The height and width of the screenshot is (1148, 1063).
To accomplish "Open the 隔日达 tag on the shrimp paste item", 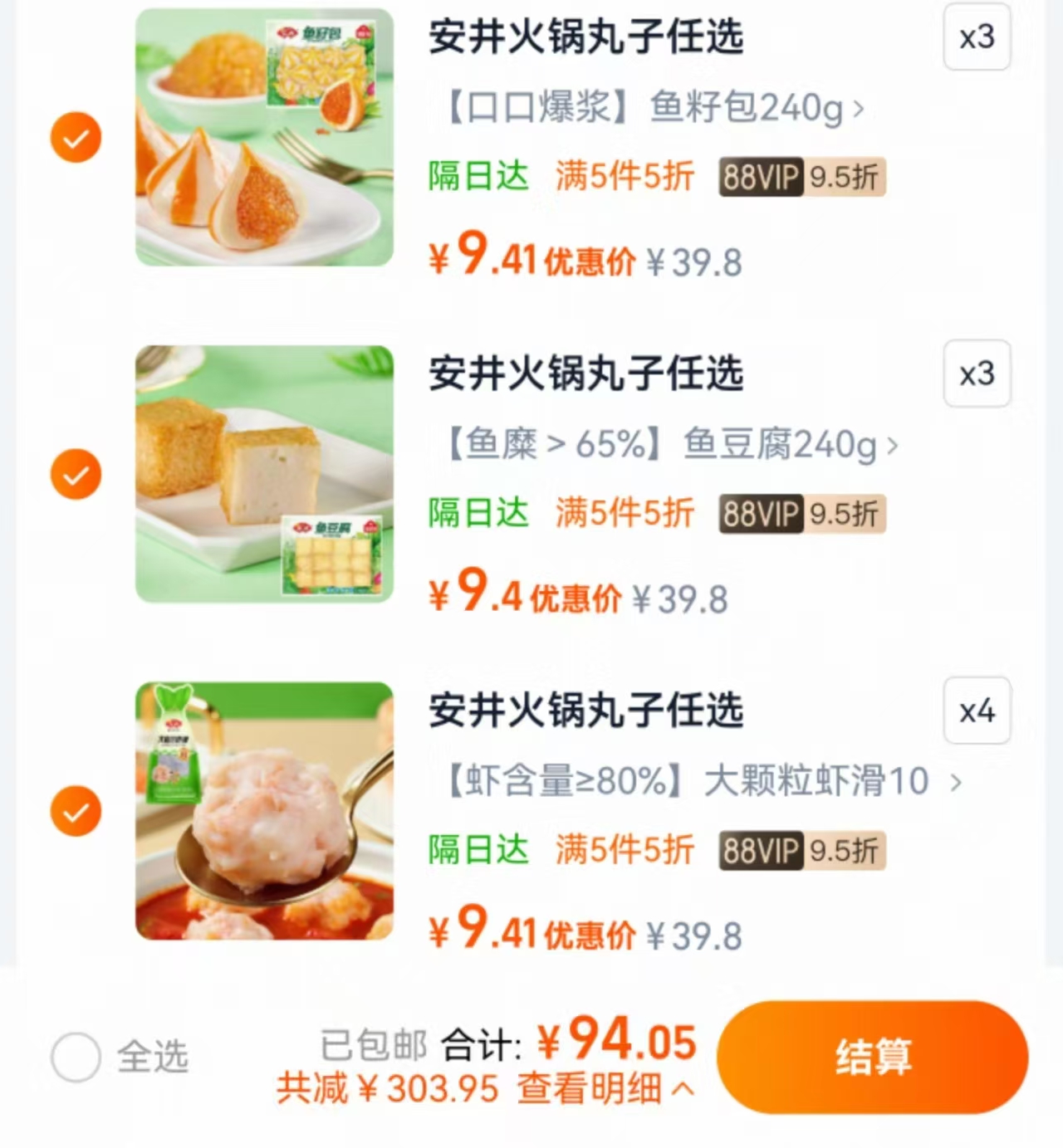I will 478,850.
